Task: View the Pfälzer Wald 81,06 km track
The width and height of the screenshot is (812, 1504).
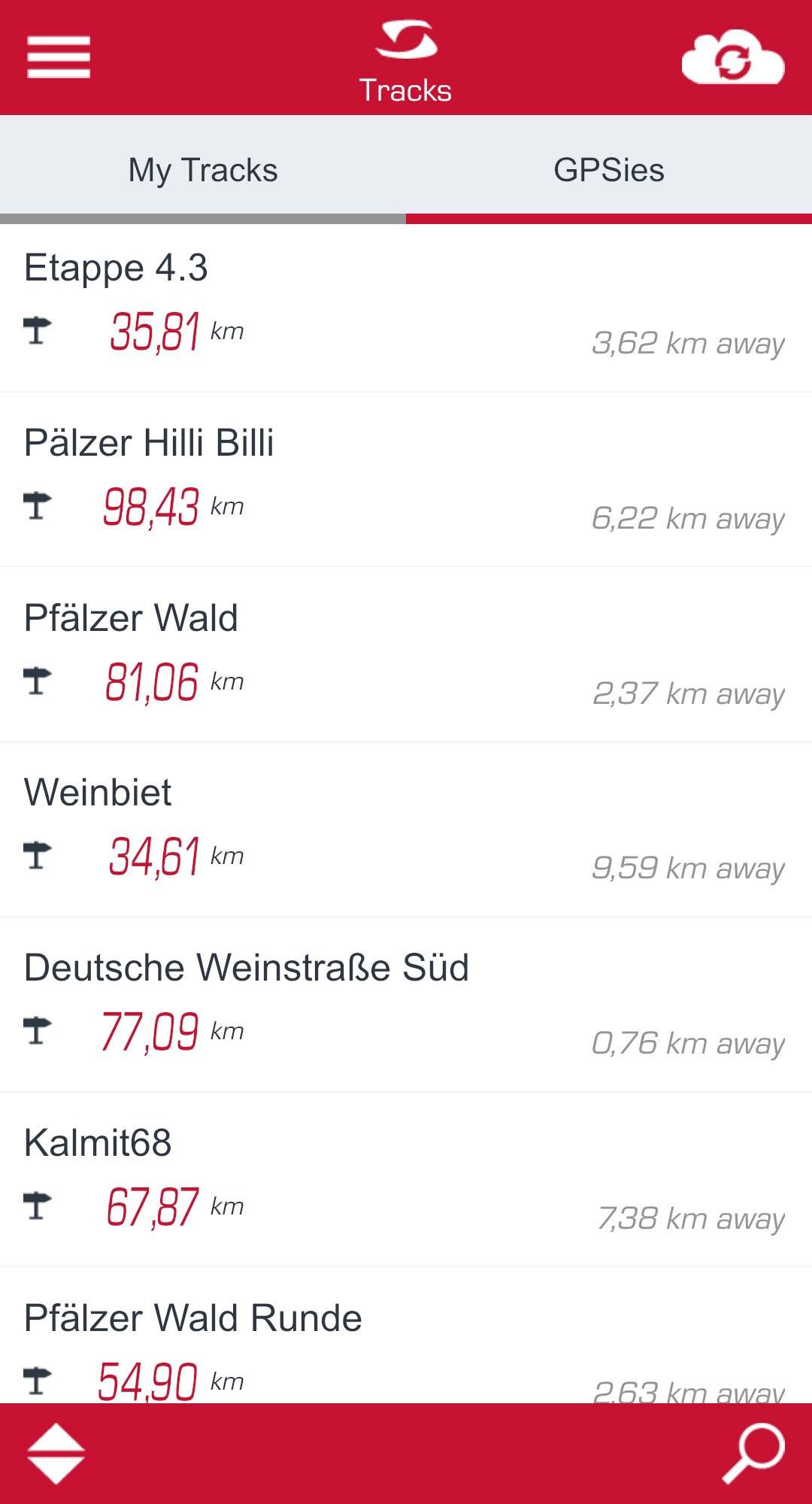Action: pyautogui.click(x=406, y=655)
